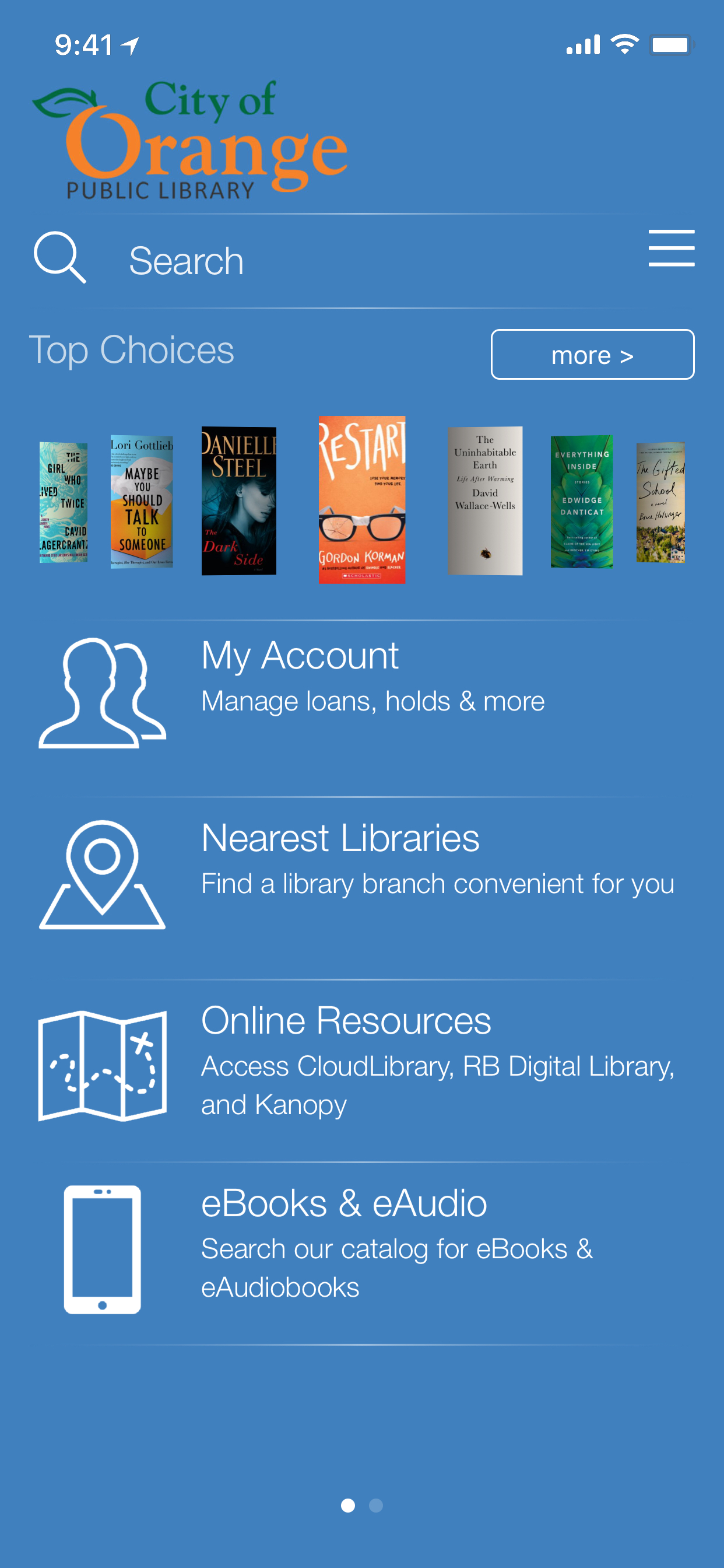
Task: Open the hamburger menu
Action: [x=671, y=248]
